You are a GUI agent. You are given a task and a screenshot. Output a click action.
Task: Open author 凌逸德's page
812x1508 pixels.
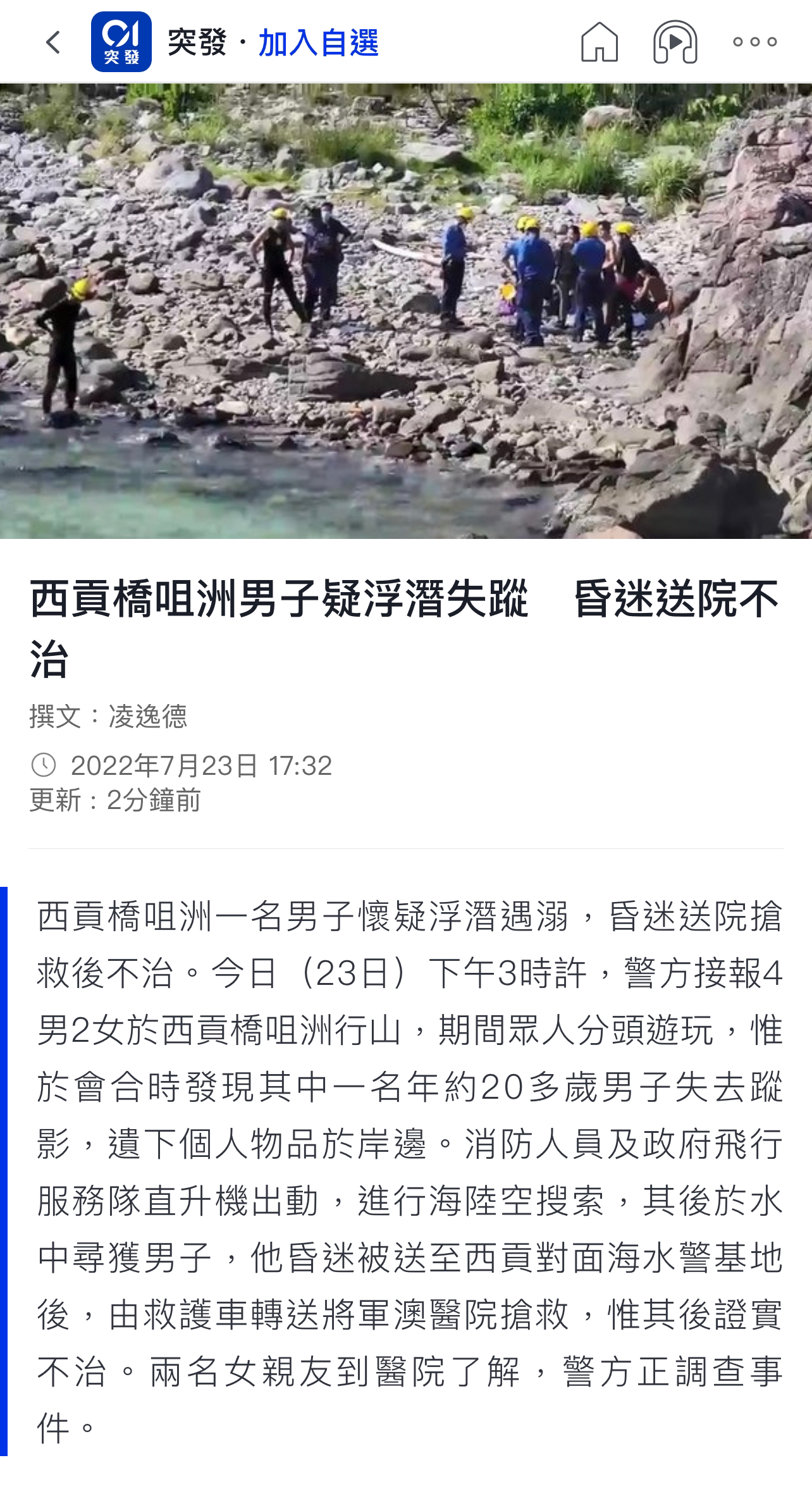tap(148, 717)
